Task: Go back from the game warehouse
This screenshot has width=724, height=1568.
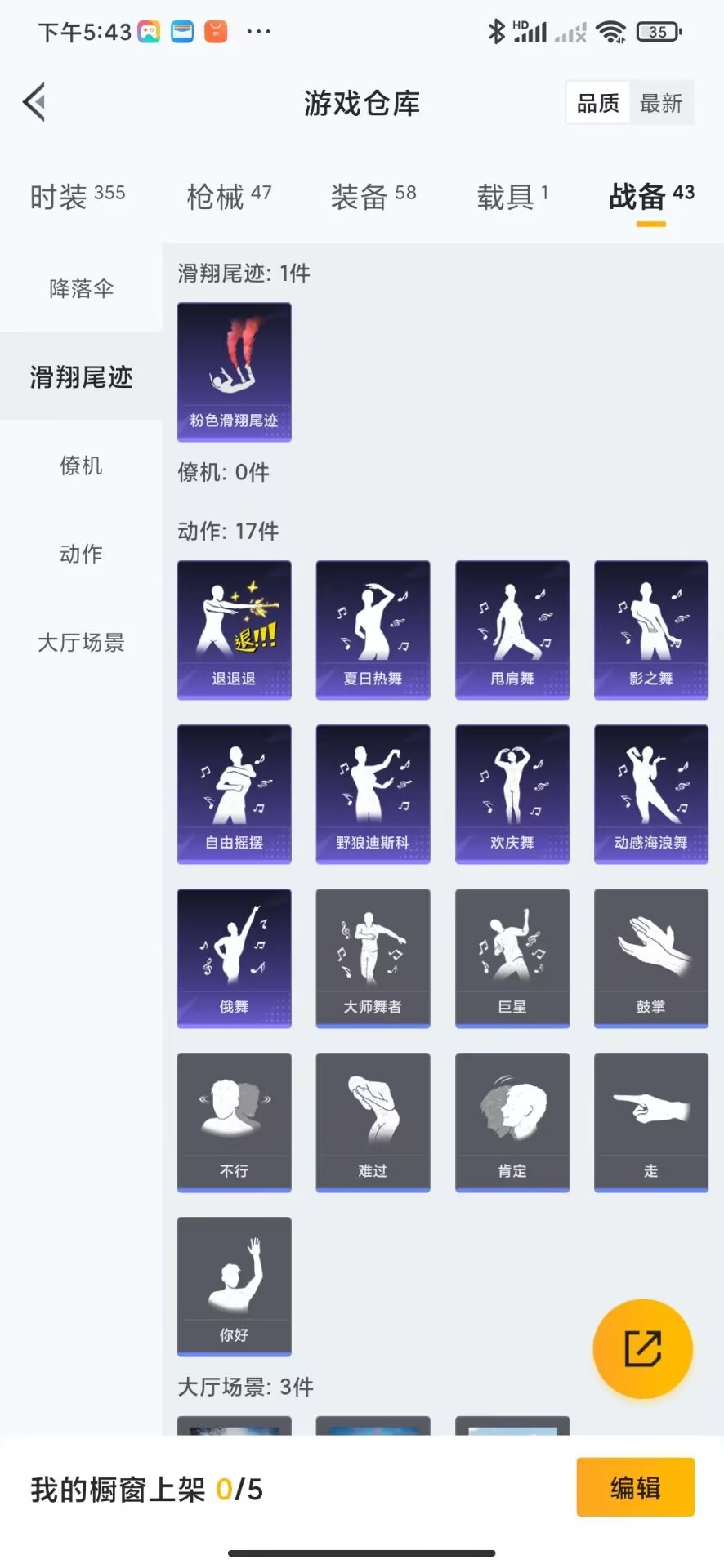Action: coord(34,103)
